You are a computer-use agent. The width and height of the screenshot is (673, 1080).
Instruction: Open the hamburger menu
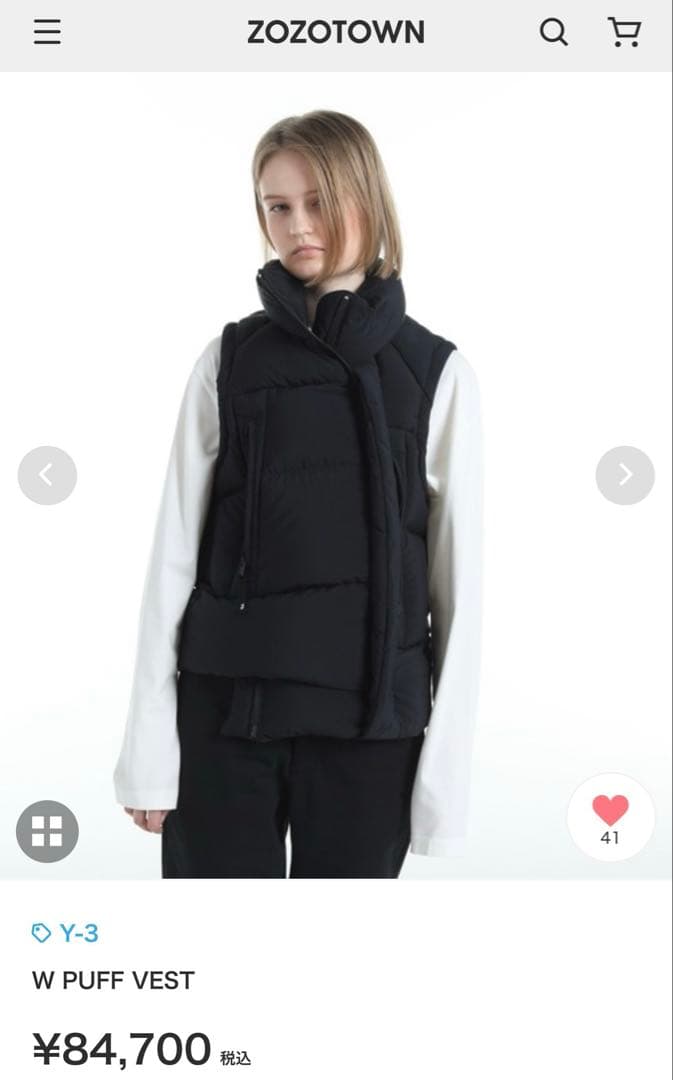coord(47,32)
